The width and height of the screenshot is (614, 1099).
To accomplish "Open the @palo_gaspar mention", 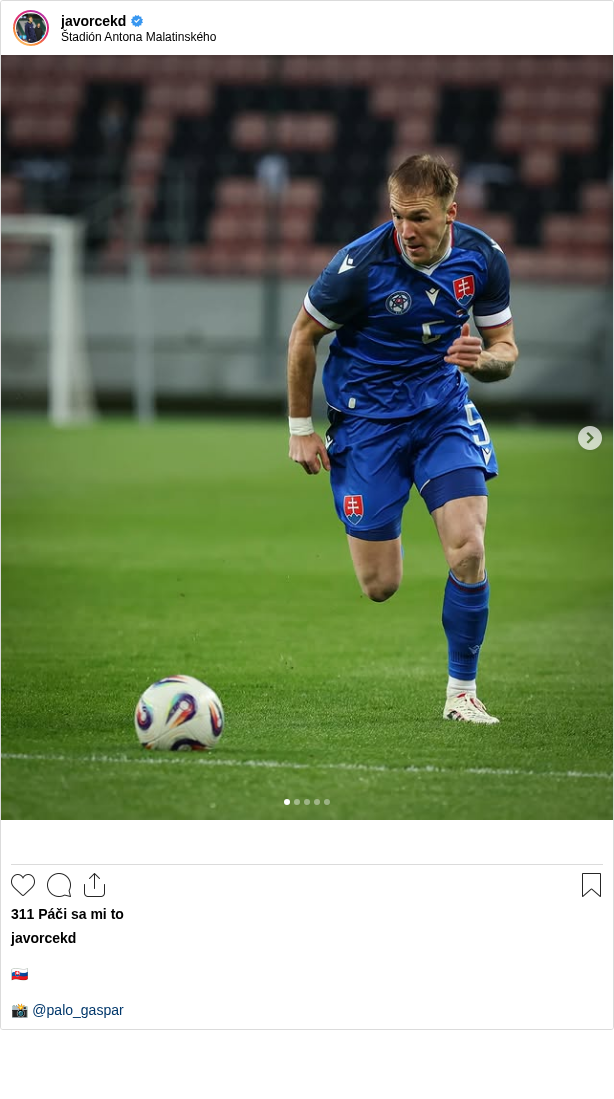I will [78, 1010].
